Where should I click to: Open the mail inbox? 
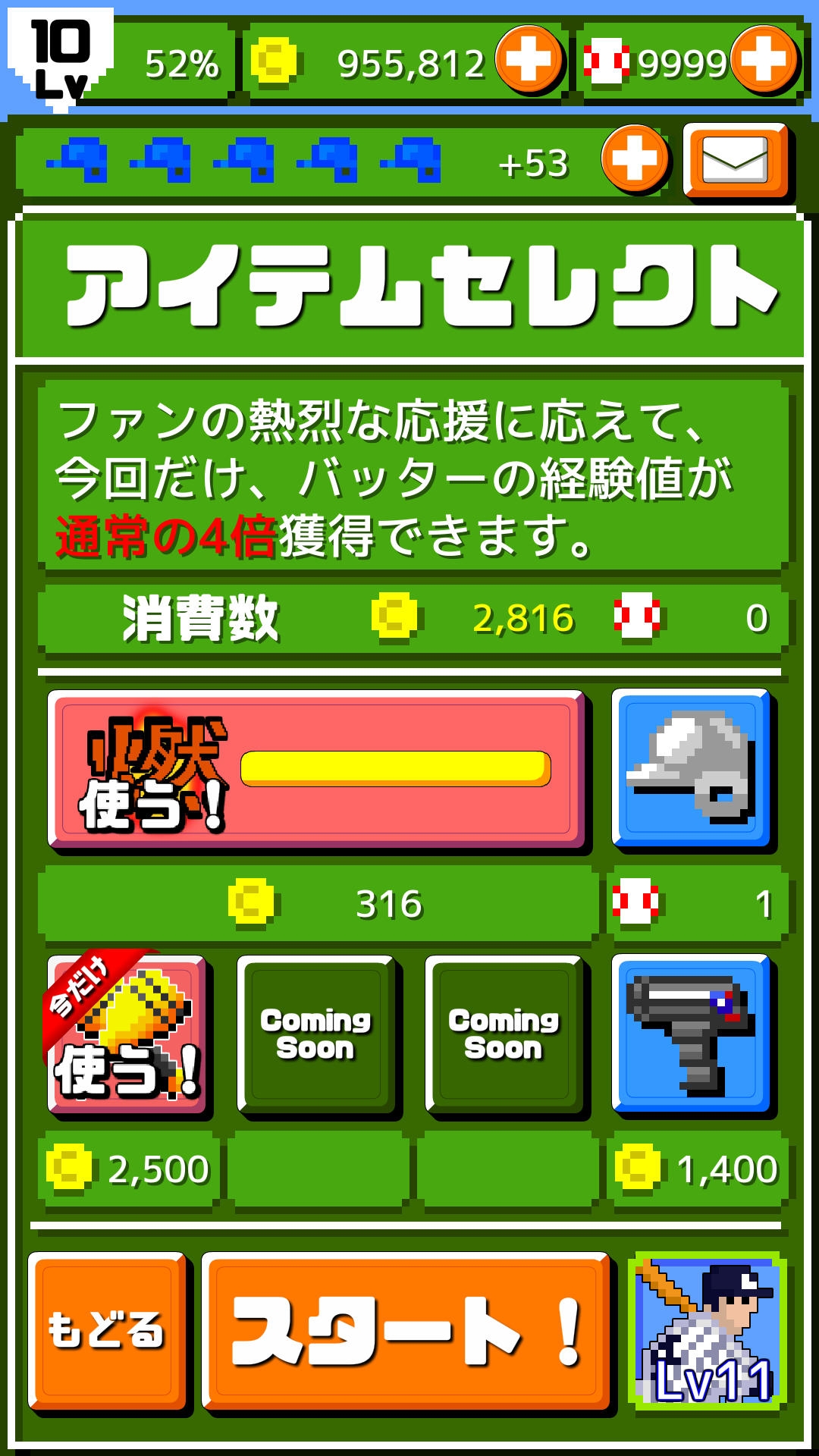pyautogui.click(x=736, y=161)
